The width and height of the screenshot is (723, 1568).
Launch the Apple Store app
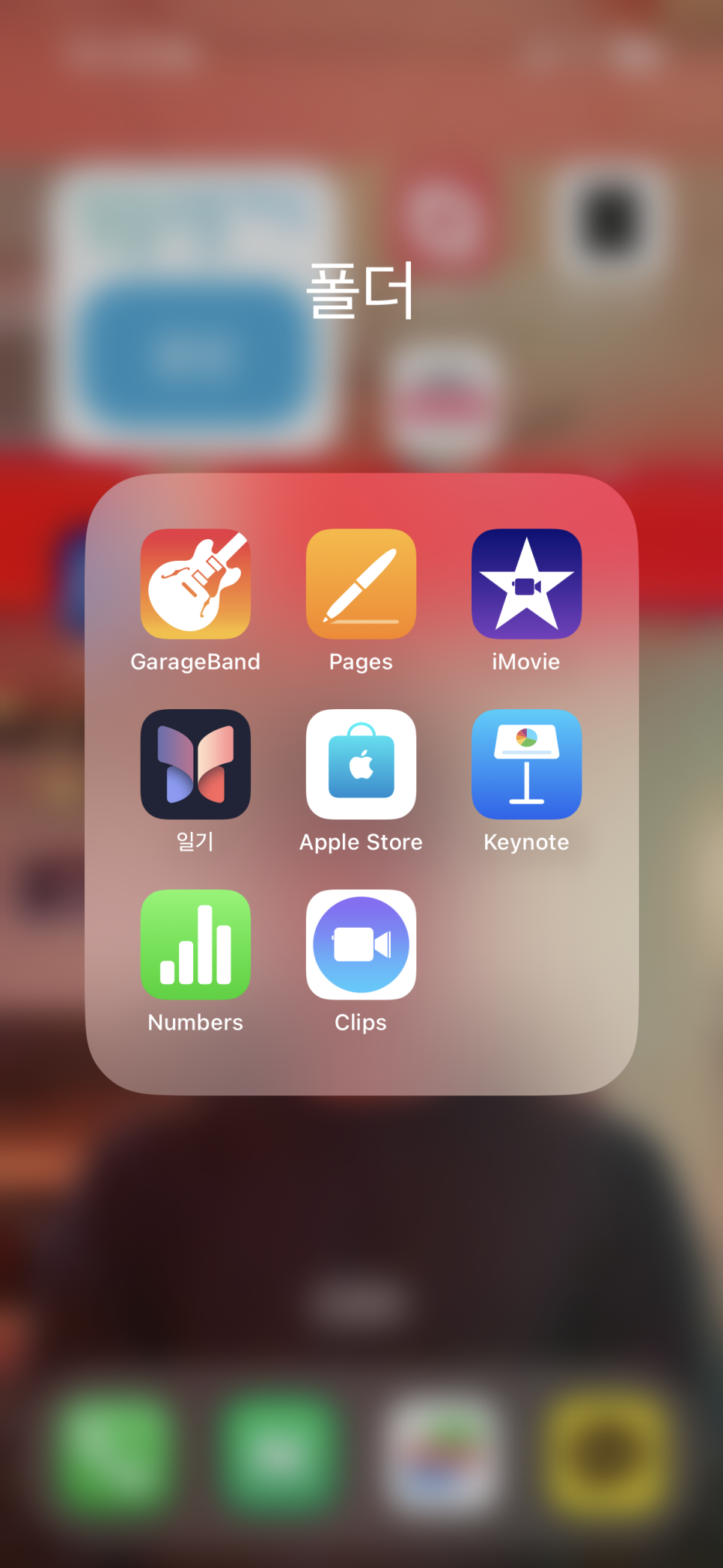[x=361, y=765]
